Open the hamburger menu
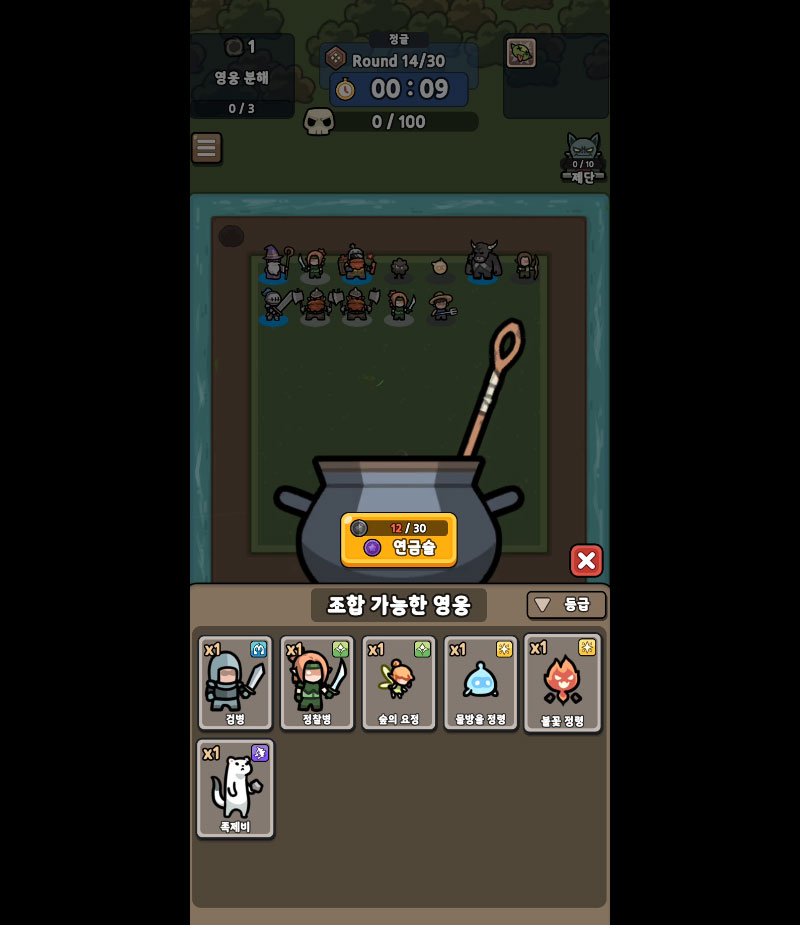The image size is (800, 925). [206, 148]
